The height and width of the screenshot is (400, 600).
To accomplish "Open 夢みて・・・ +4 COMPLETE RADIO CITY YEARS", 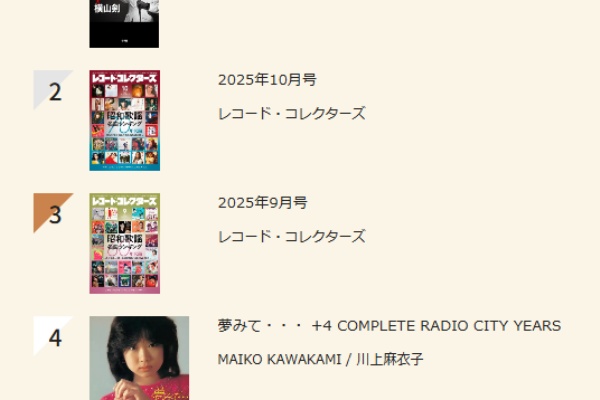I will (389, 326).
